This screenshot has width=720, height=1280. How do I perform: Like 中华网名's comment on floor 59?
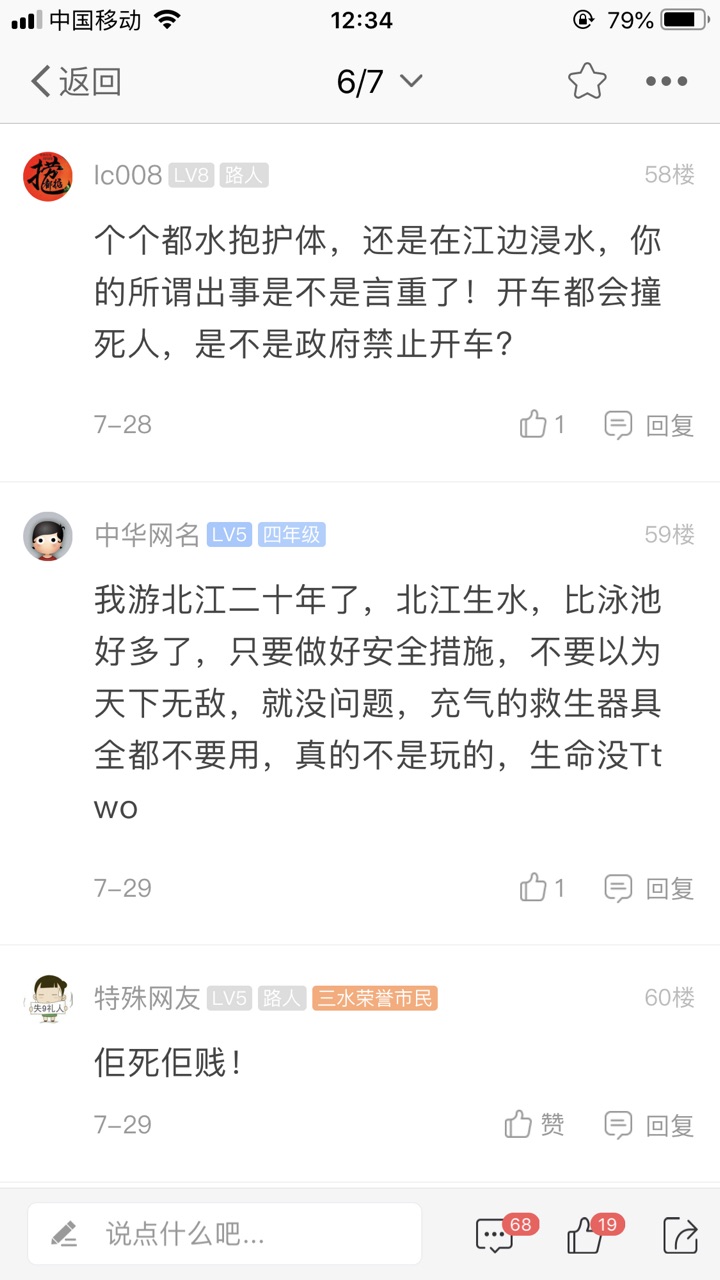pos(543,887)
